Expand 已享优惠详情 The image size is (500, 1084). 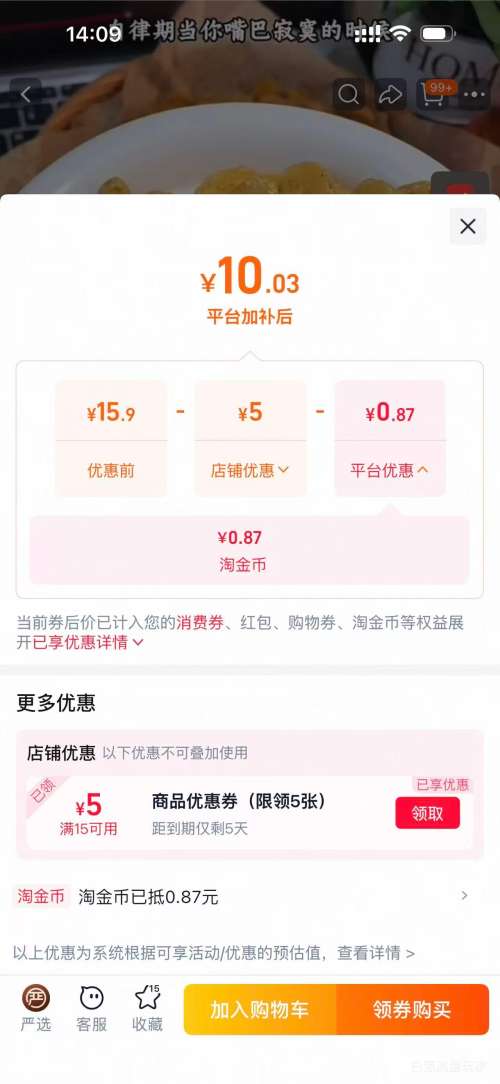point(89,642)
